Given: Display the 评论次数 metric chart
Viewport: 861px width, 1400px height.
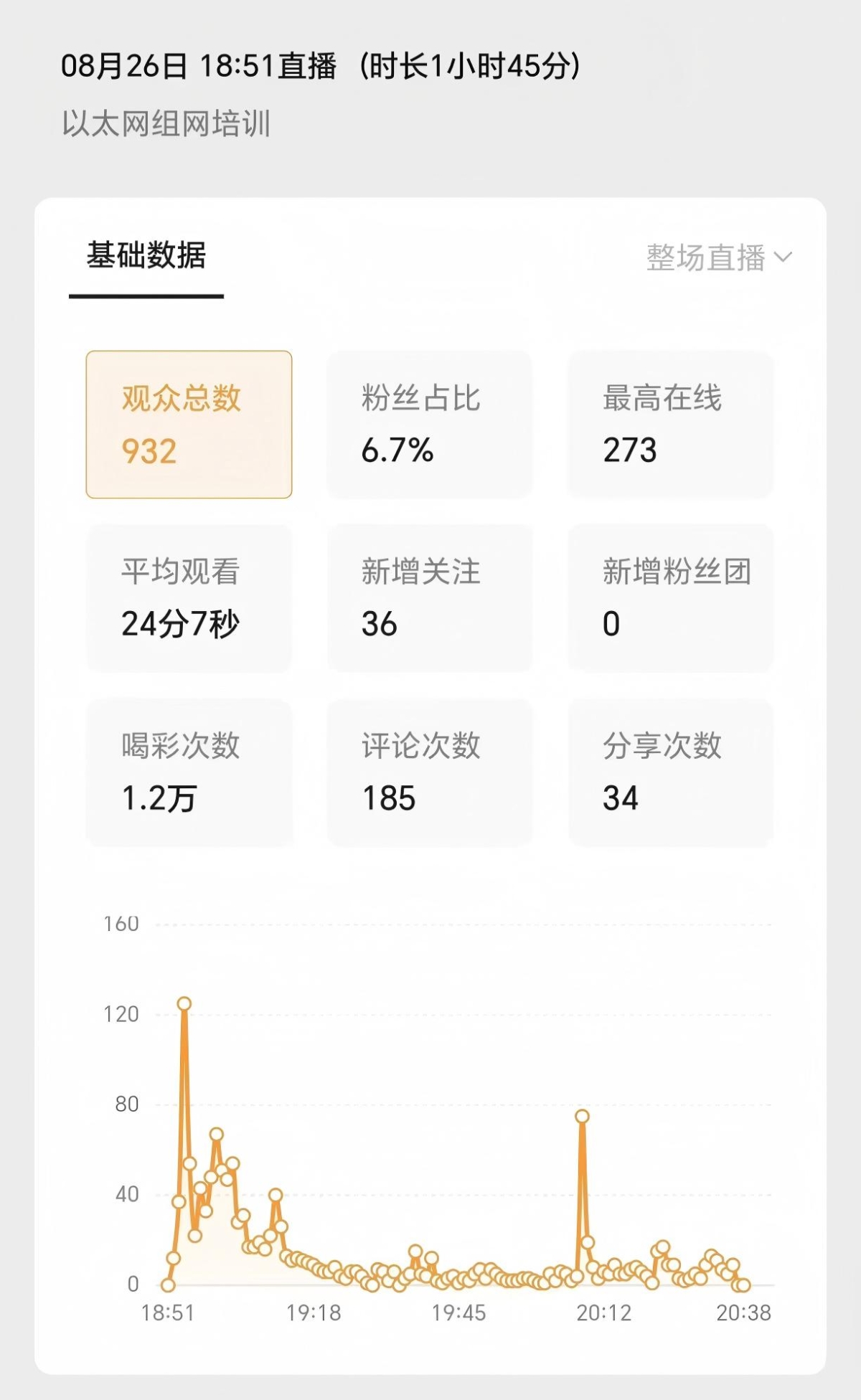Looking at the screenshot, I should pyautogui.click(x=430, y=772).
